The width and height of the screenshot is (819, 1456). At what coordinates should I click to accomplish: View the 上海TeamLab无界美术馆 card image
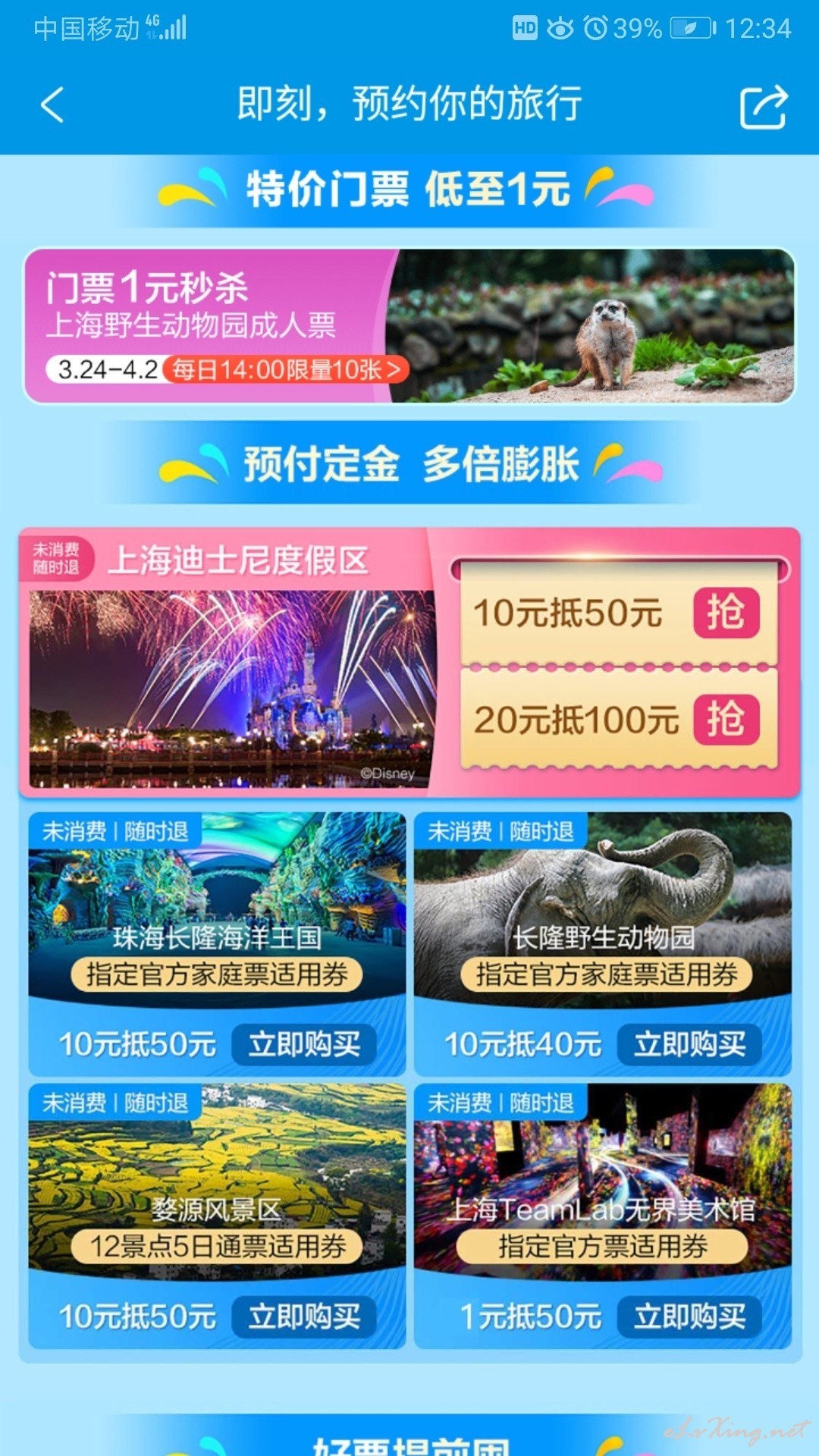(x=603, y=1181)
